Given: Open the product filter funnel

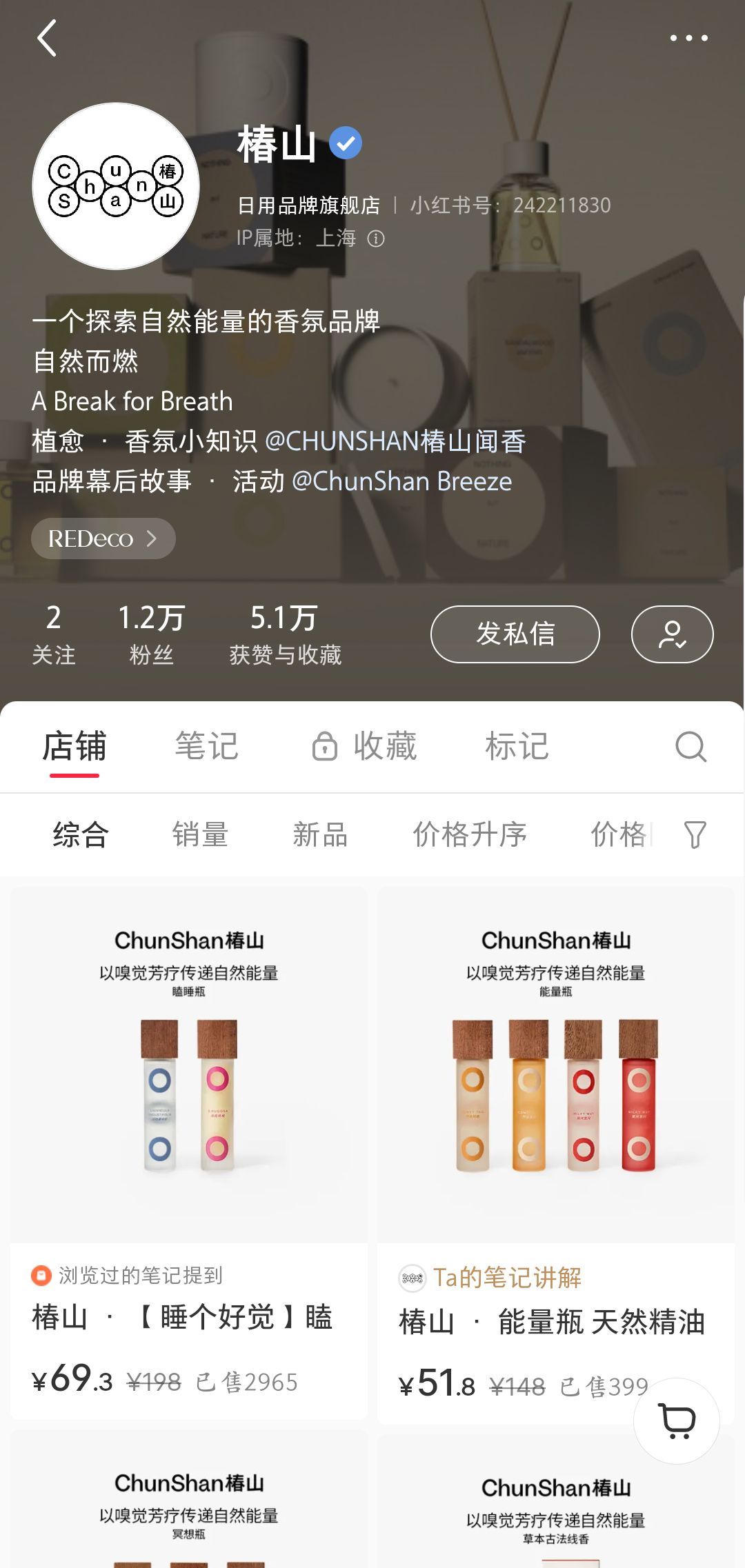Looking at the screenshot, I should point(695,834).
